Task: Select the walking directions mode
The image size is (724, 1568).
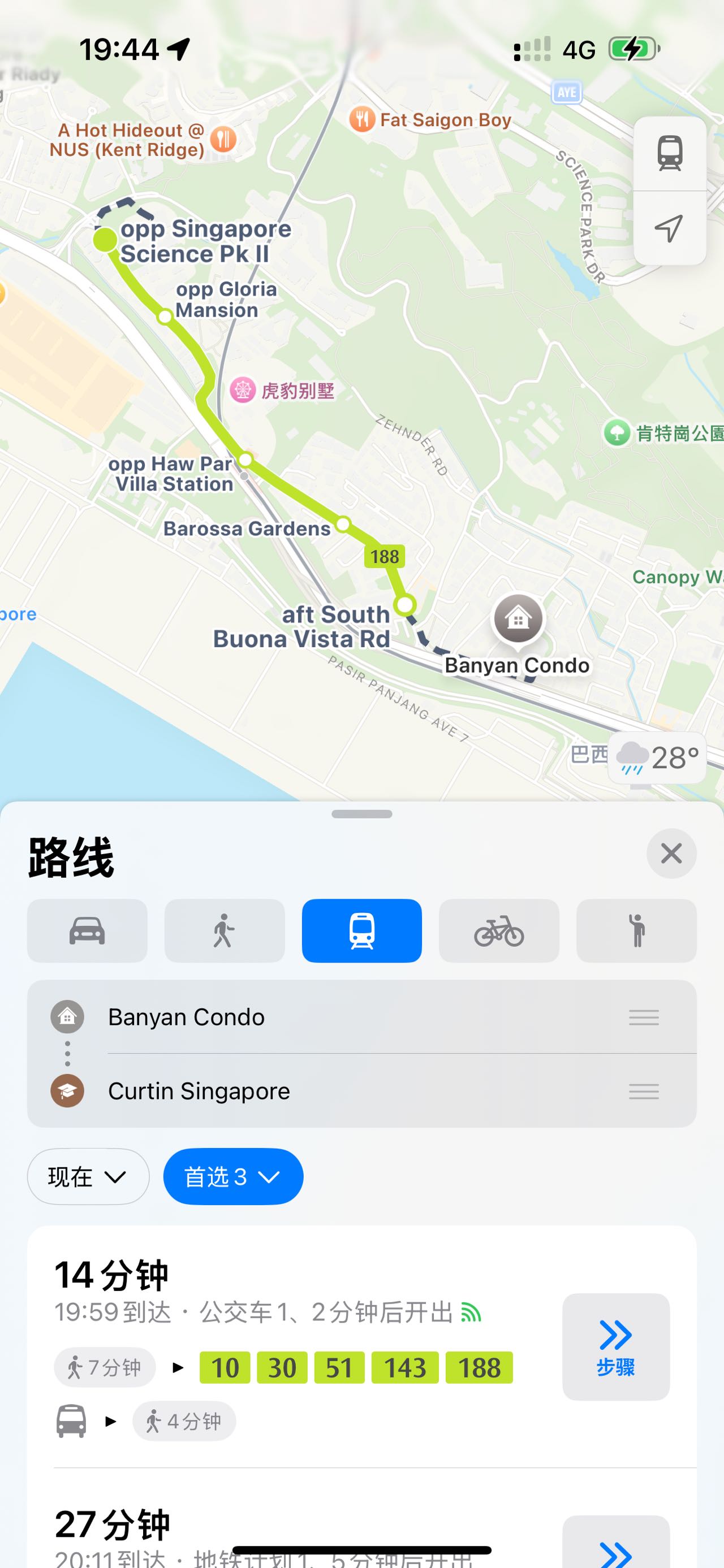Action: click(x=224, y=931)
